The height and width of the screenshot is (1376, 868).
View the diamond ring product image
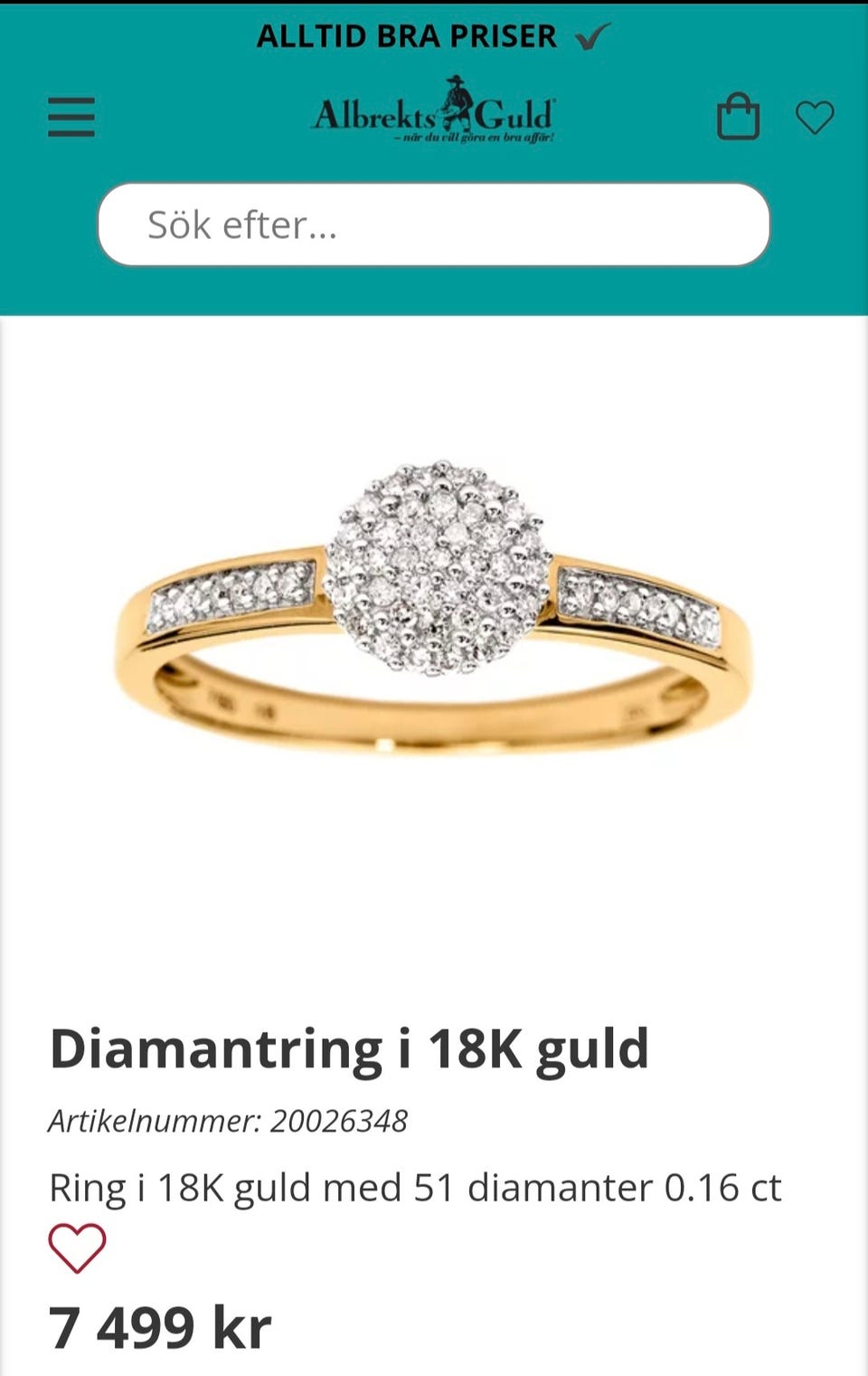coord(434,606)
